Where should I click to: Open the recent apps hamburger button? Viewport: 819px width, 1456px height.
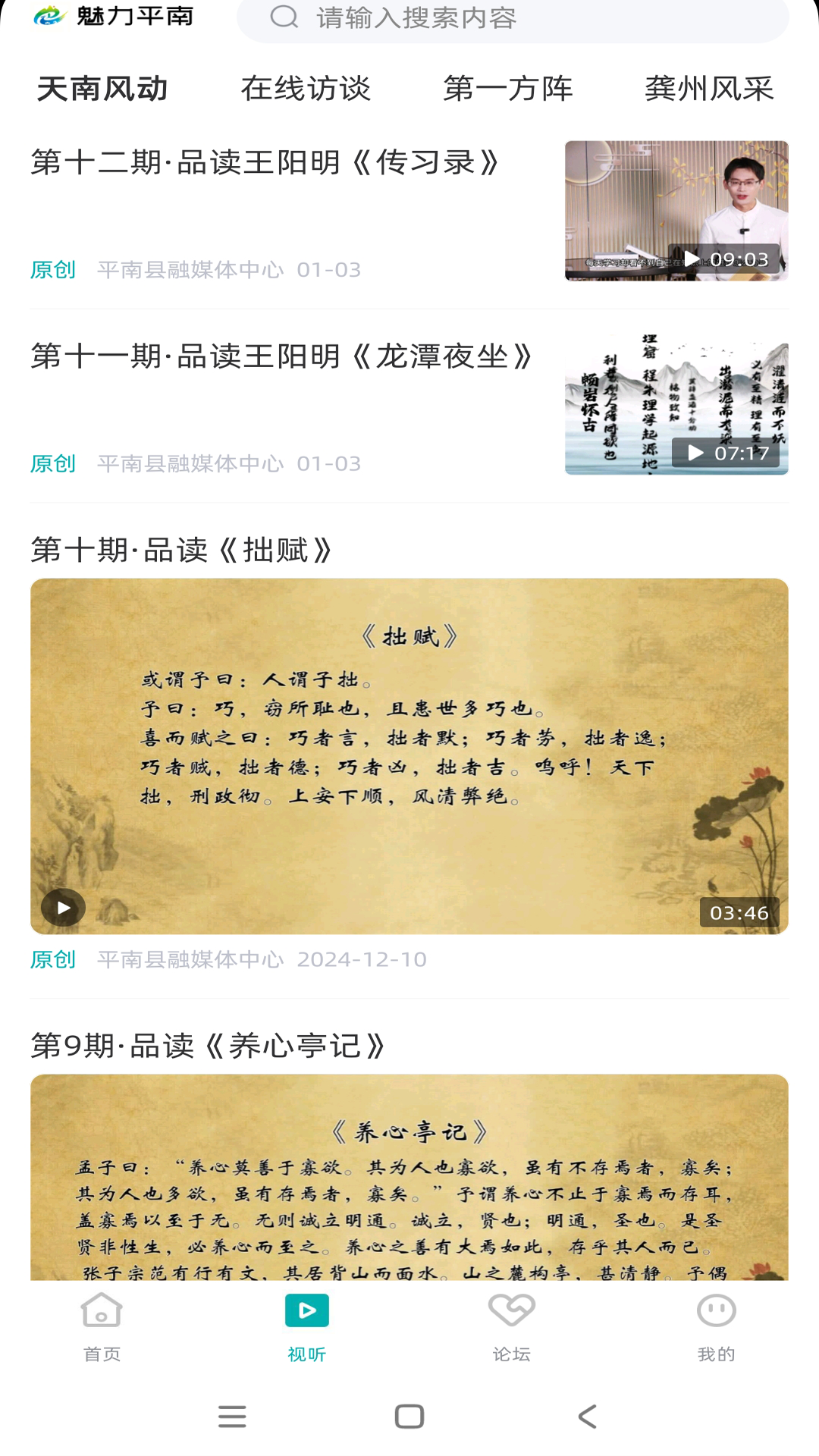click(x=233, y=1414)
